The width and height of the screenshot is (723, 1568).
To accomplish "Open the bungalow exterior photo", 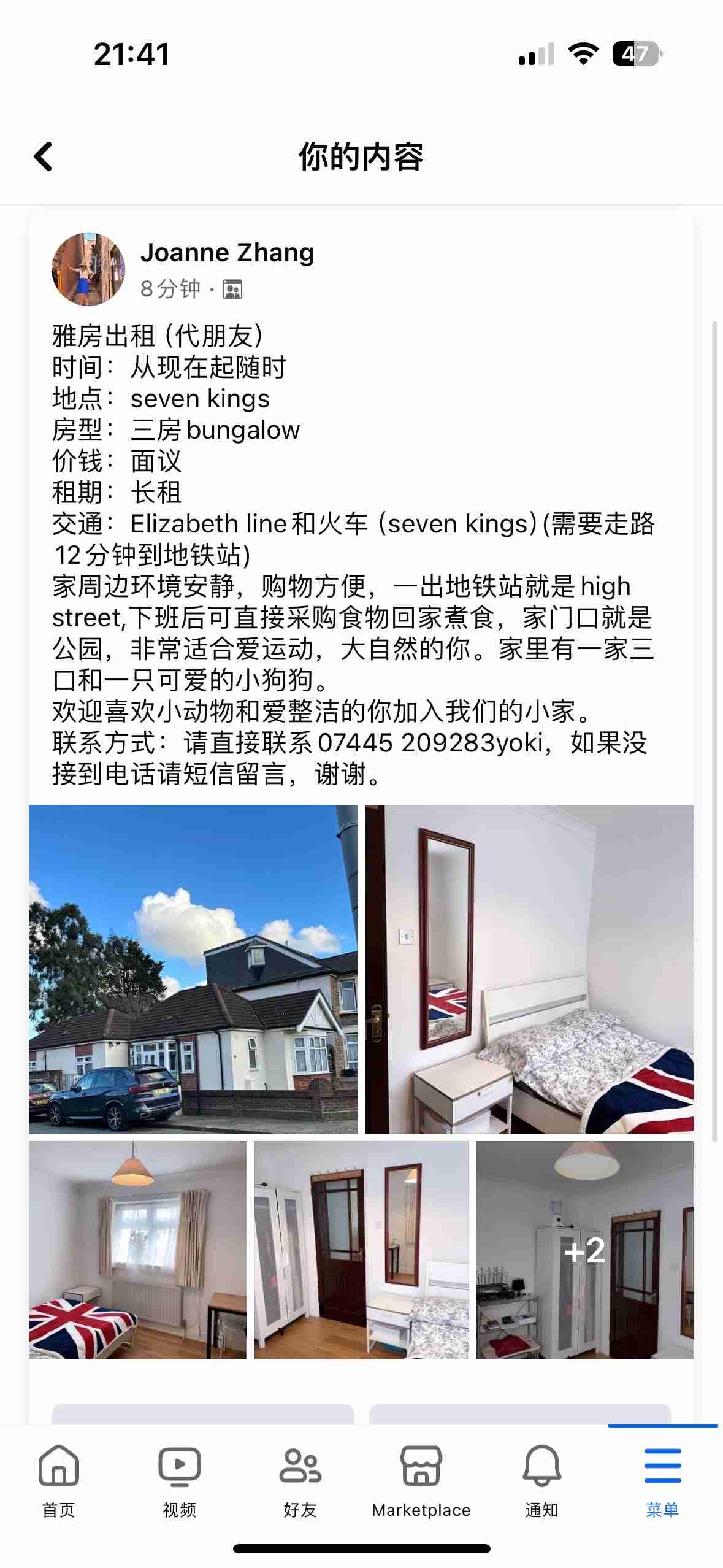I will pyautogui.click(x=194, y=969).
